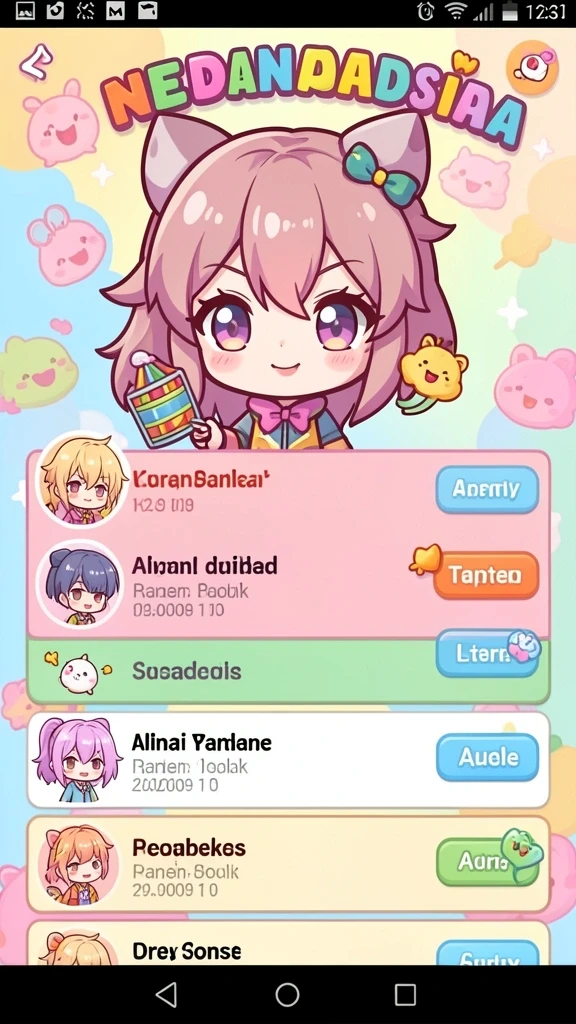The height and width of the screenshot is (1024, 576).
Task: Go back using the top-left arrow
Action: 35,64
